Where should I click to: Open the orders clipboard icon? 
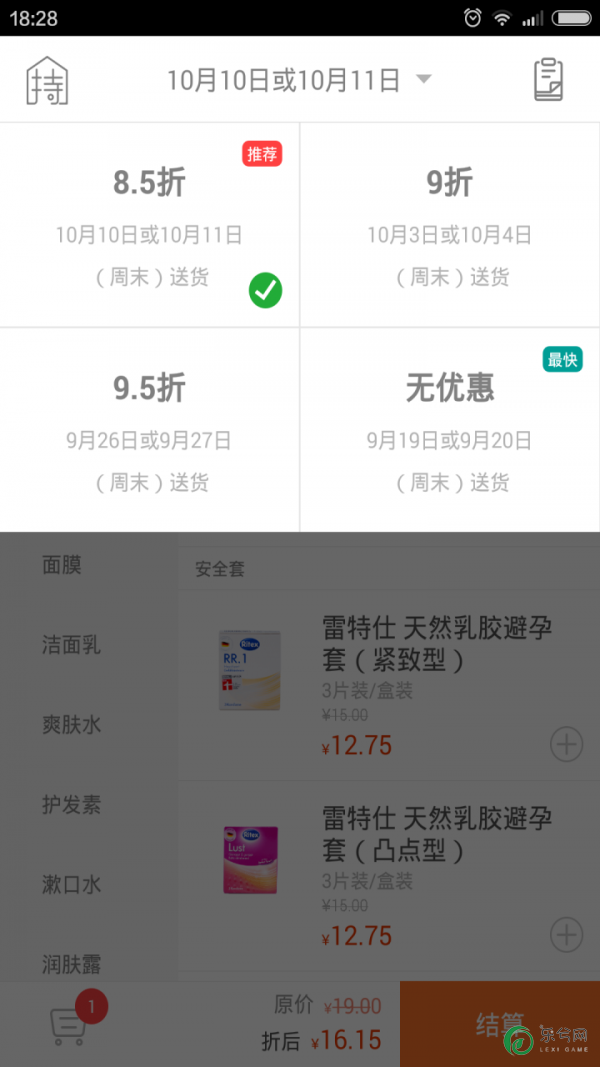point(548,80)
